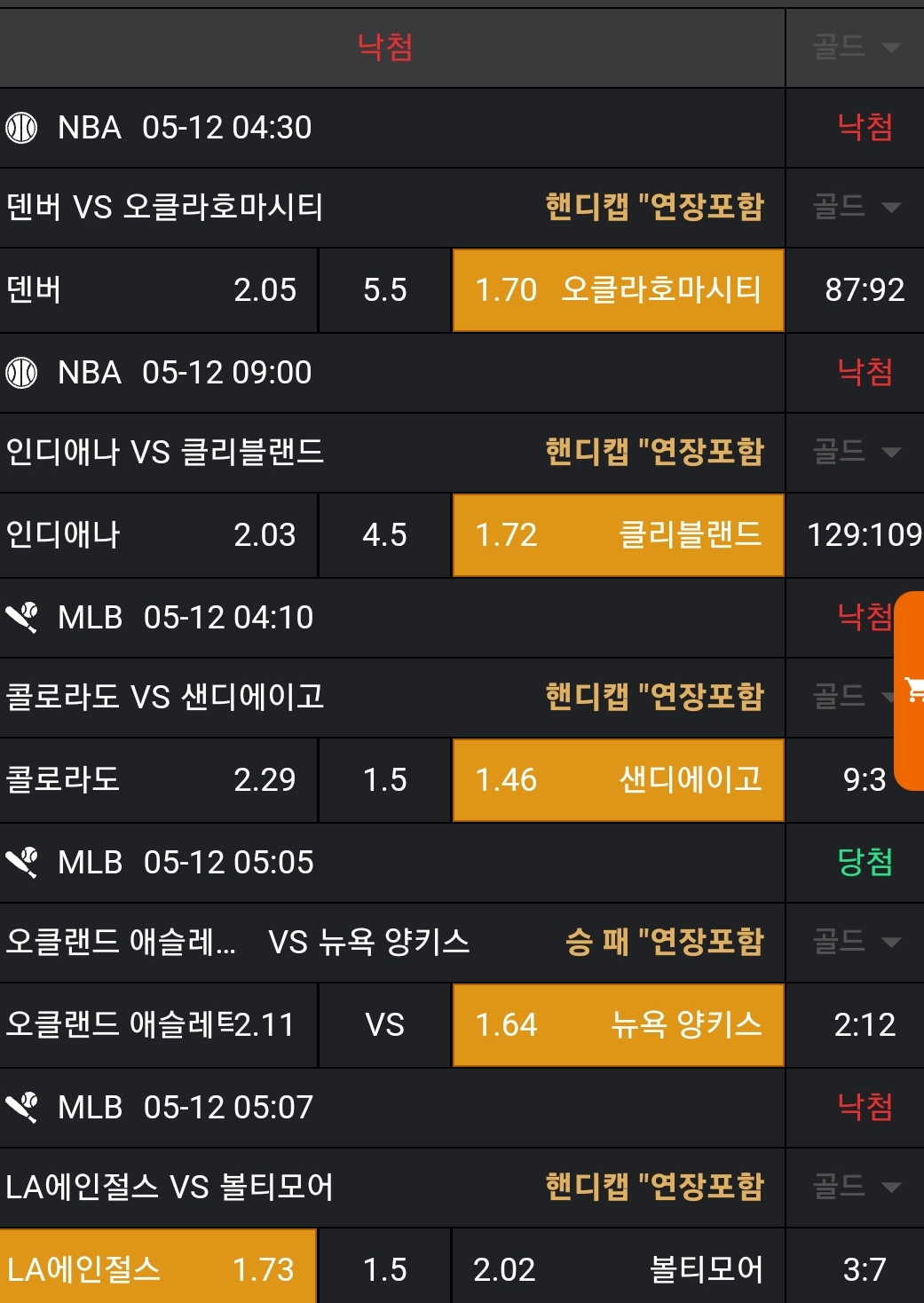Image resolution: width=924 pixels, height=1303 pixels.
Task: Select 클리블랜드 at odds 1.72
Action: [618, 535]
